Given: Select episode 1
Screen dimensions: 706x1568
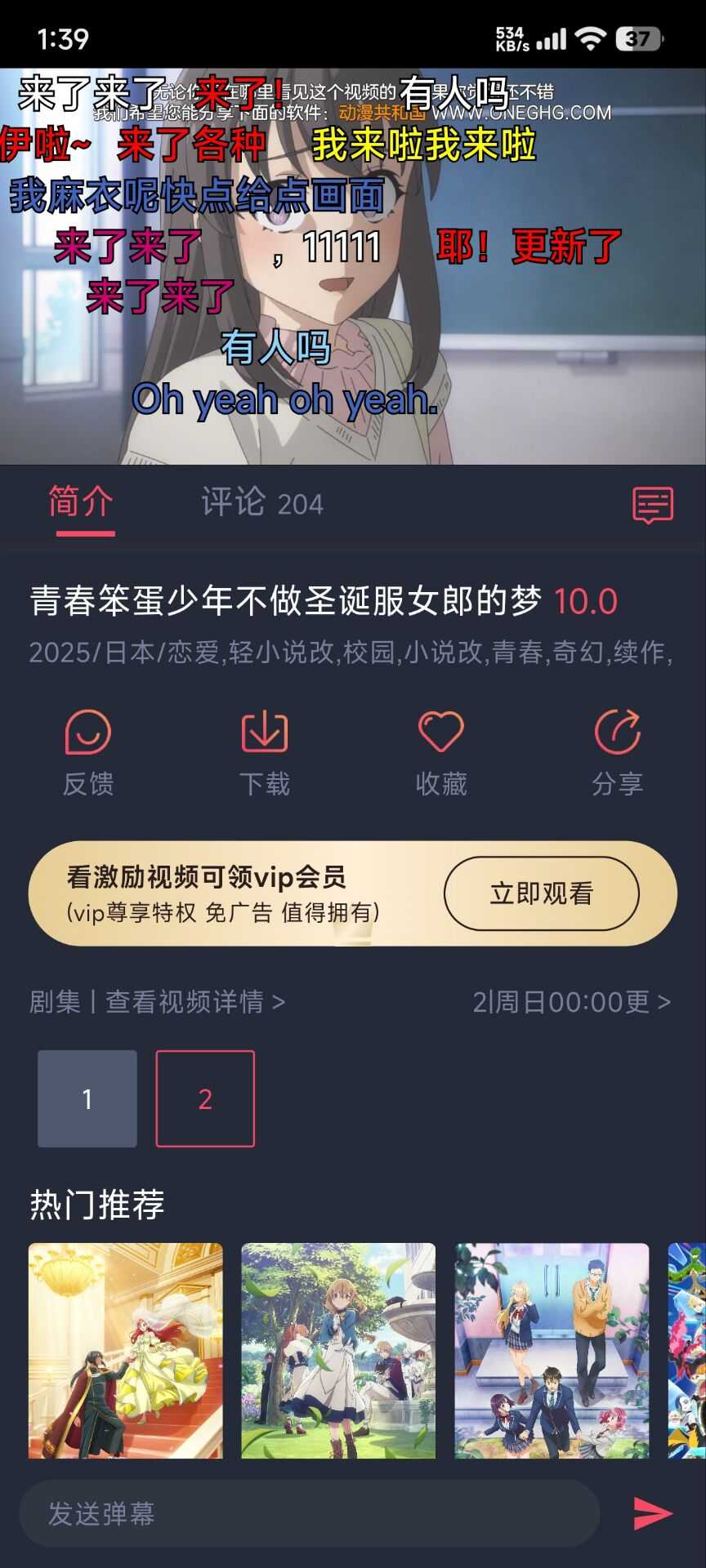Looking at the screenshot, I should tap(87, 1099).
